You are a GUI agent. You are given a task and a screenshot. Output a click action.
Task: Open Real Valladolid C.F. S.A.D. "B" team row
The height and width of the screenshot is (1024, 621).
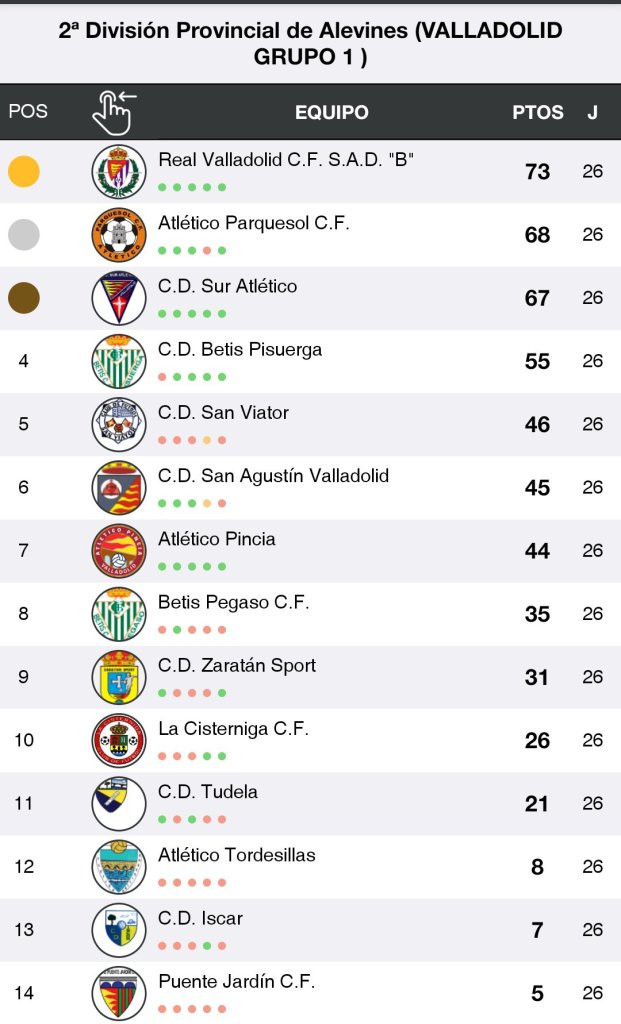(x=286, y=160)
